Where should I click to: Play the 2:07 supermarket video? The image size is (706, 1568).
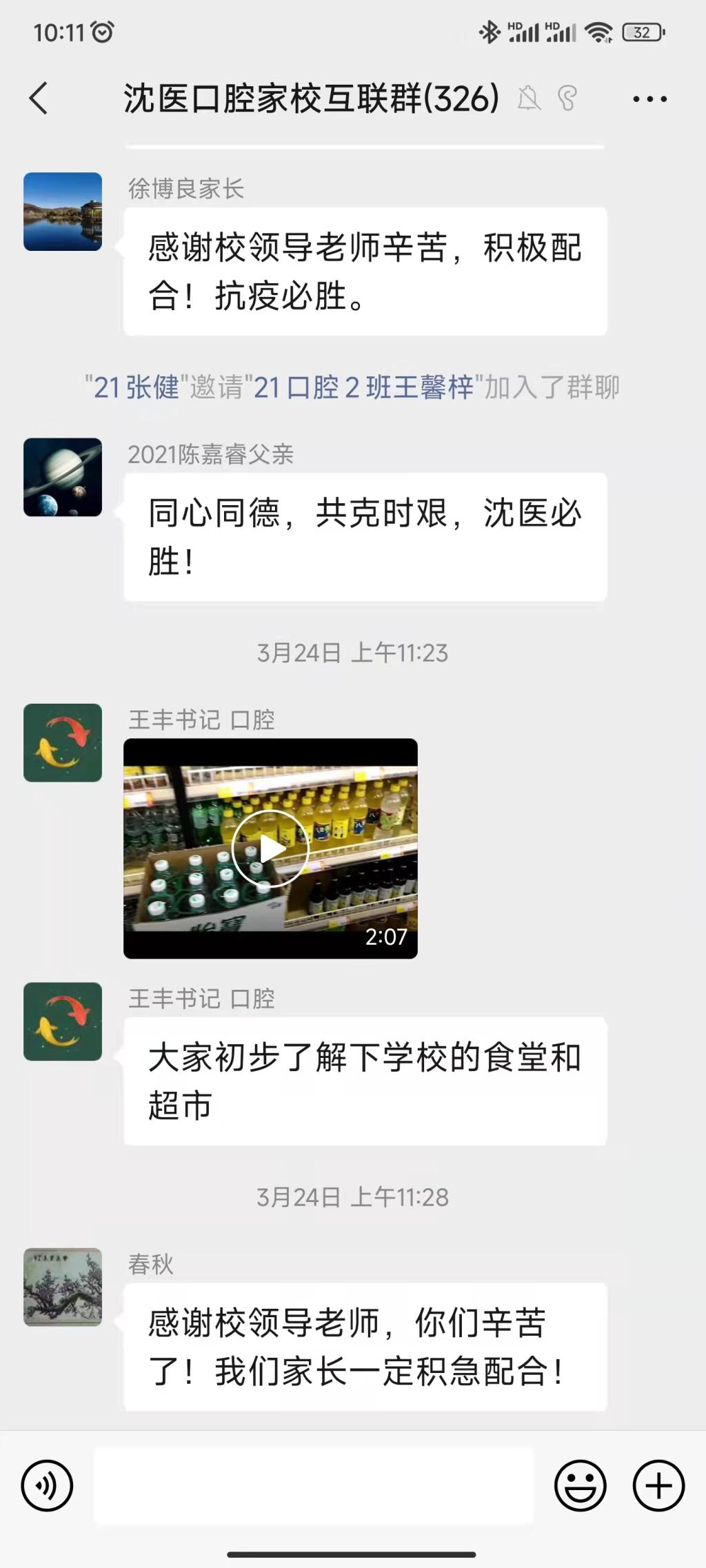270,848
